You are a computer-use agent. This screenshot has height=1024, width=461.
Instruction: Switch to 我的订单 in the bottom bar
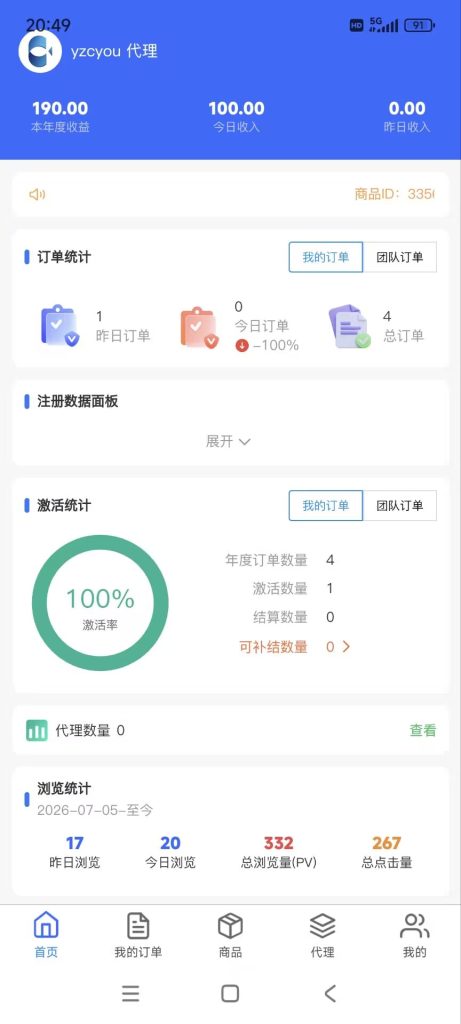pyautogui.click(x=138, y=935)
